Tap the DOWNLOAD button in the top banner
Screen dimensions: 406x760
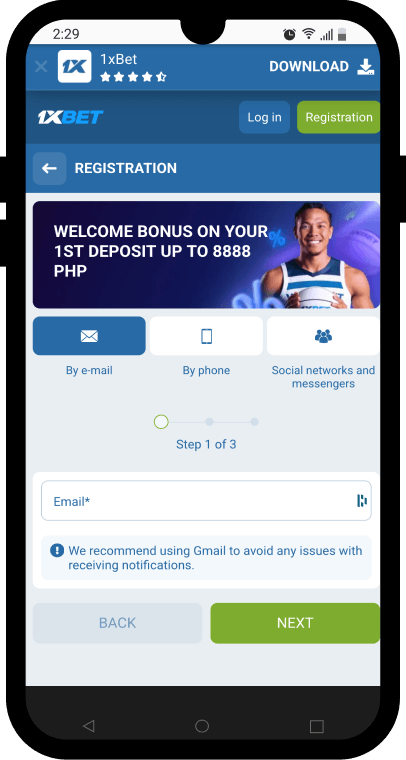(x=322, y=66)
